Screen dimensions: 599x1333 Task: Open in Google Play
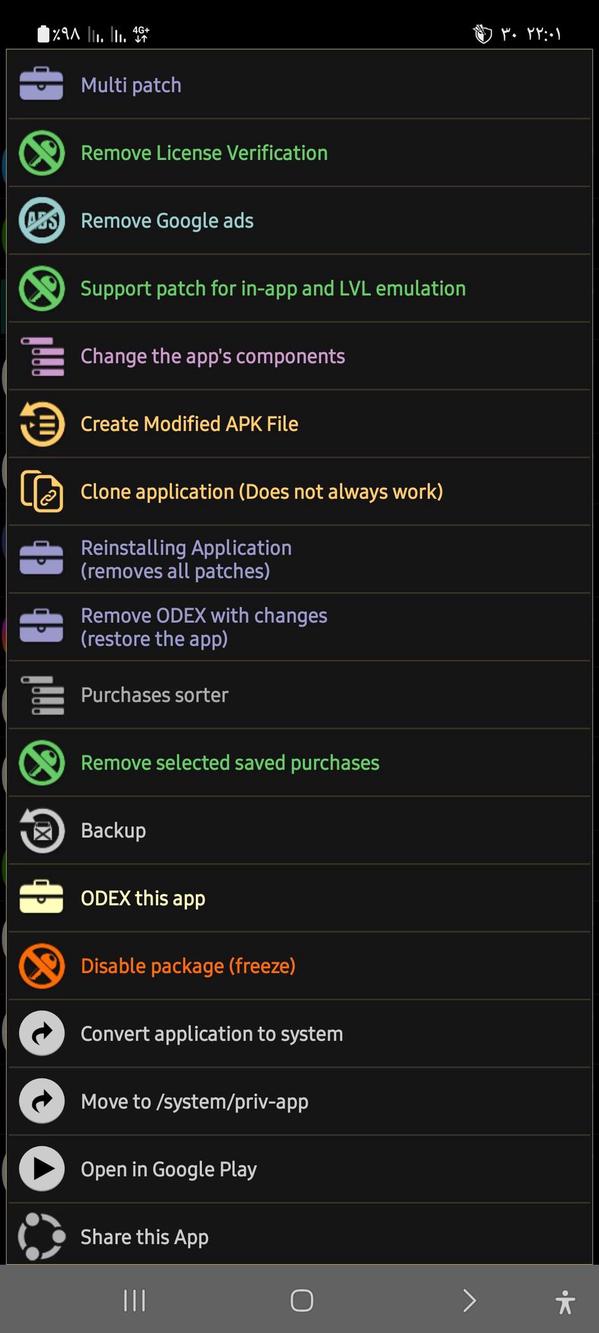299,1169
